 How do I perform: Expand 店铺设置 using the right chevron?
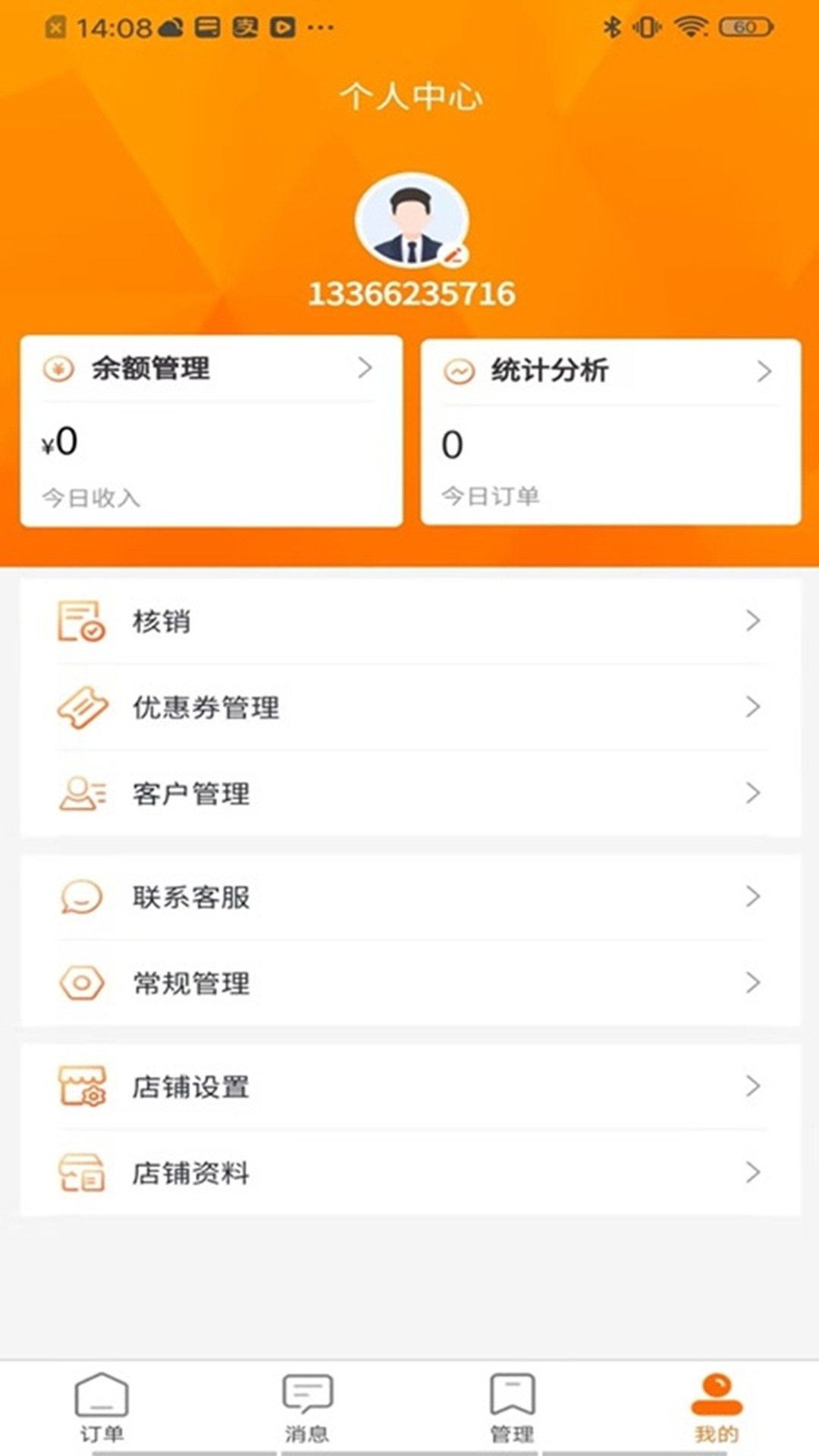[752, 1086]
